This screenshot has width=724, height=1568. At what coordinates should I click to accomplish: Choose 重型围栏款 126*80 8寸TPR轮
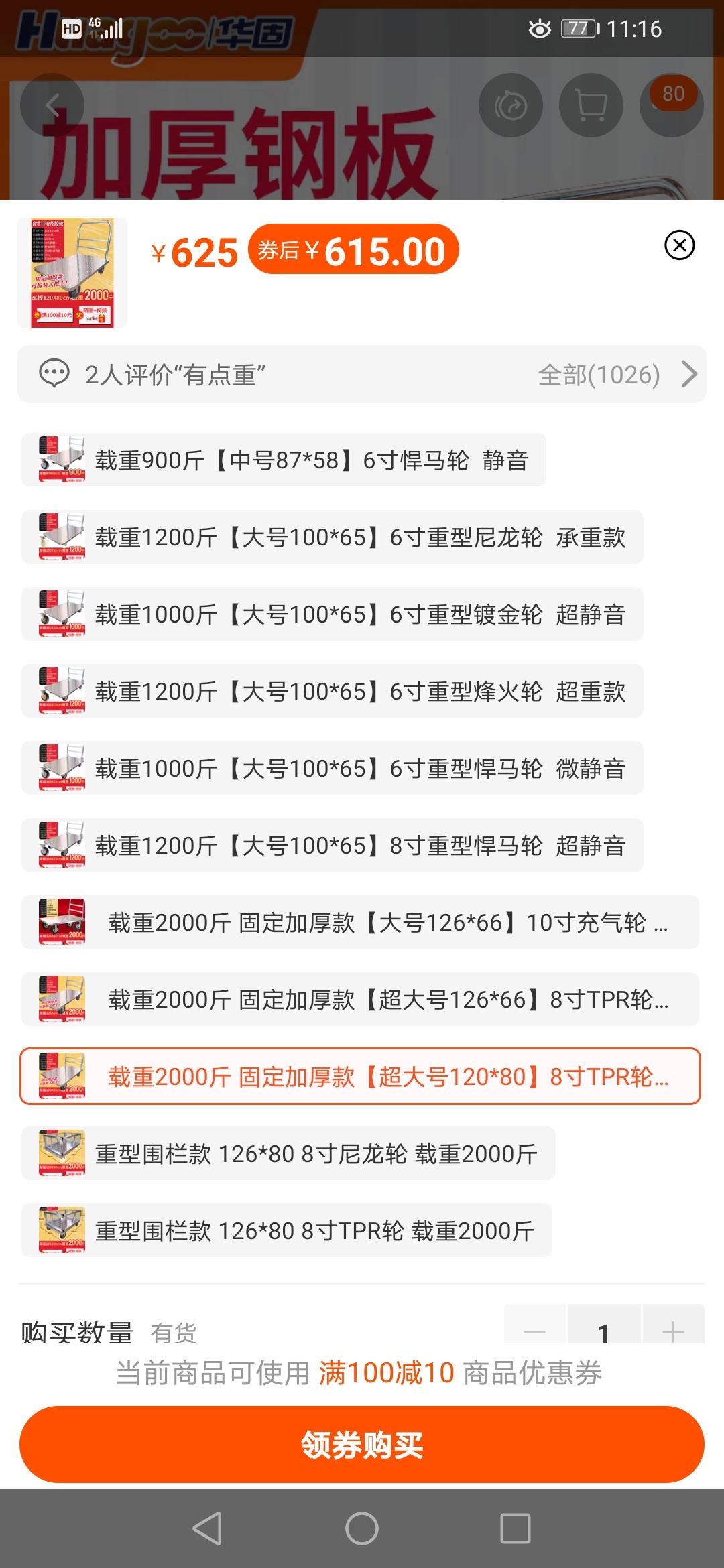coord(287,1230)
